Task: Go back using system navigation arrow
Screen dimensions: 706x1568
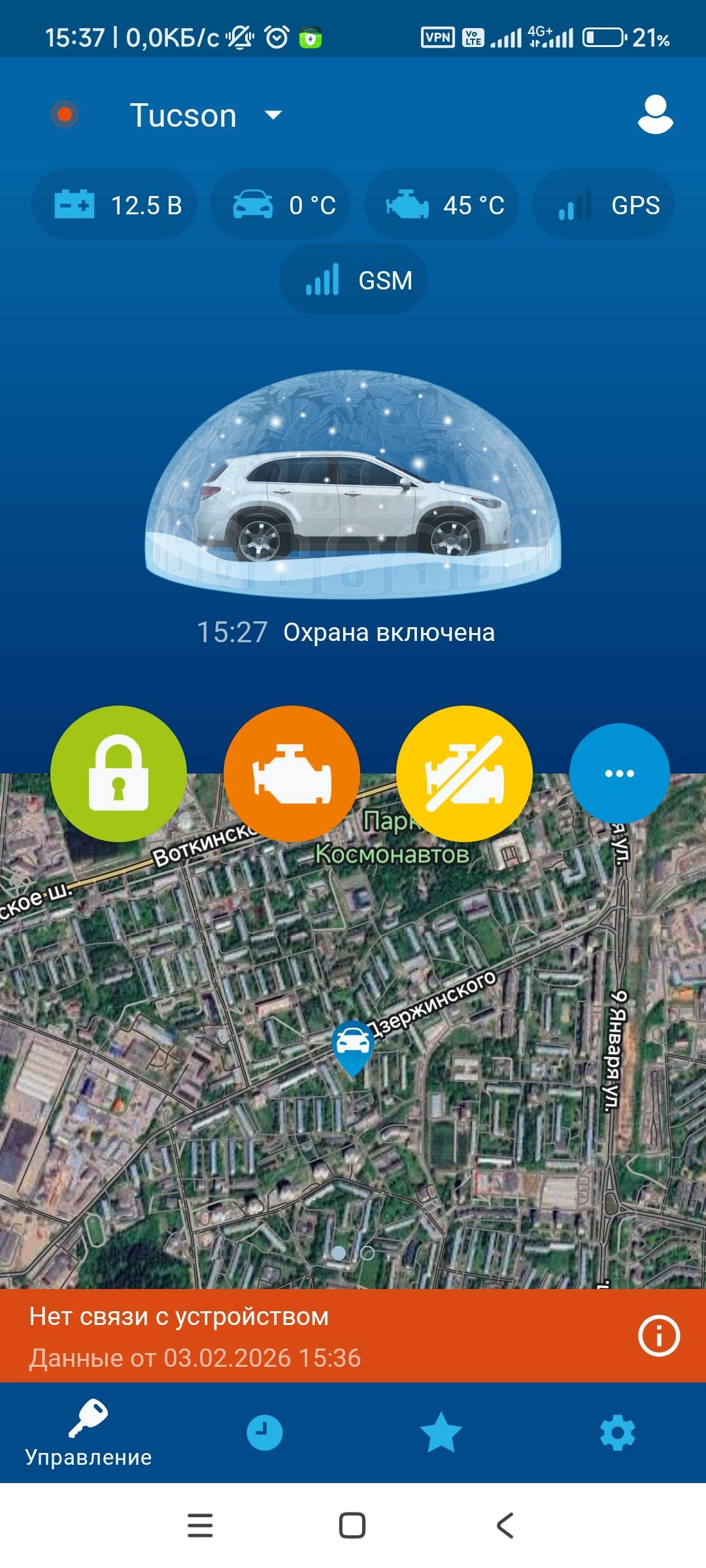Action: coord(505,1527)
